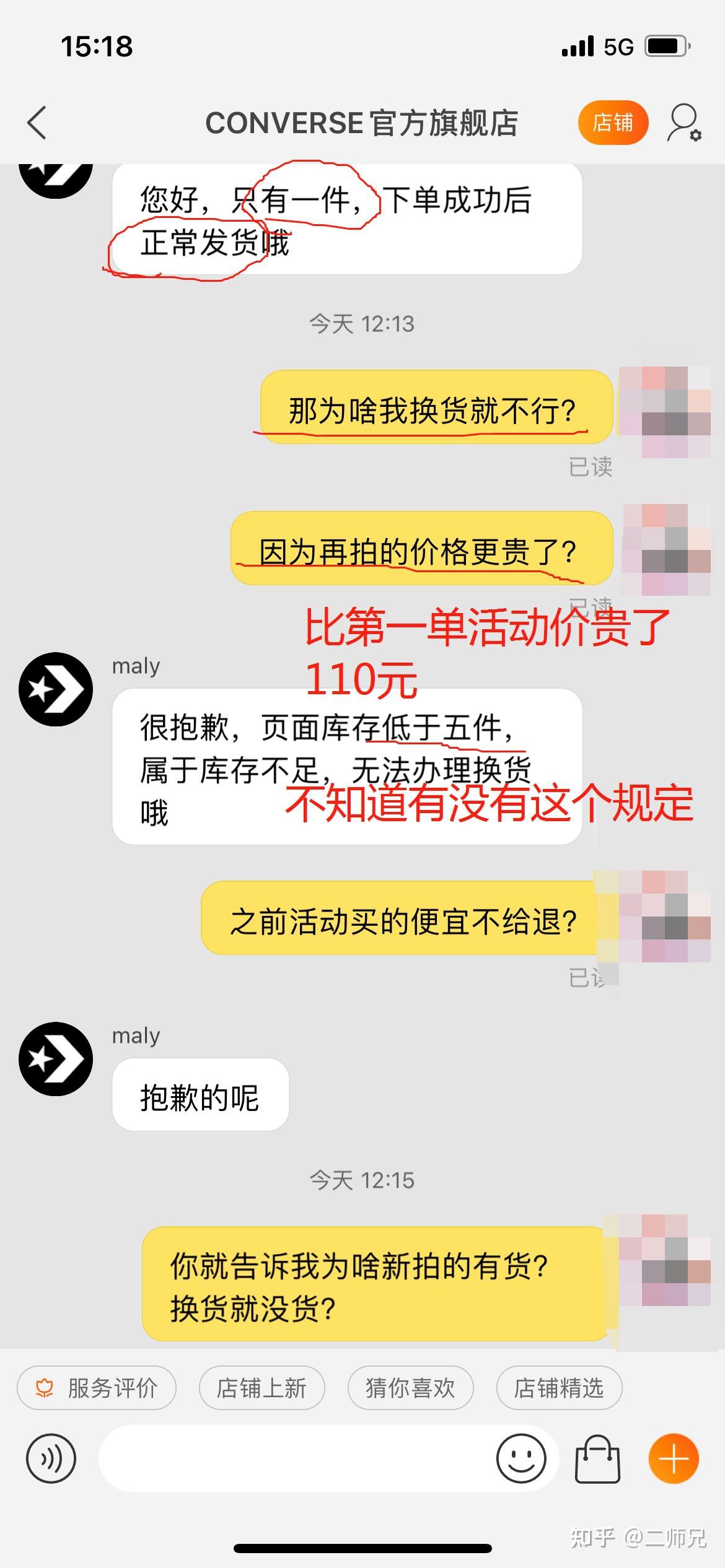Open the shopping bag icon
This screenshot has height=1568, width=725.
pyautogui.click(x=597, y=1458)
